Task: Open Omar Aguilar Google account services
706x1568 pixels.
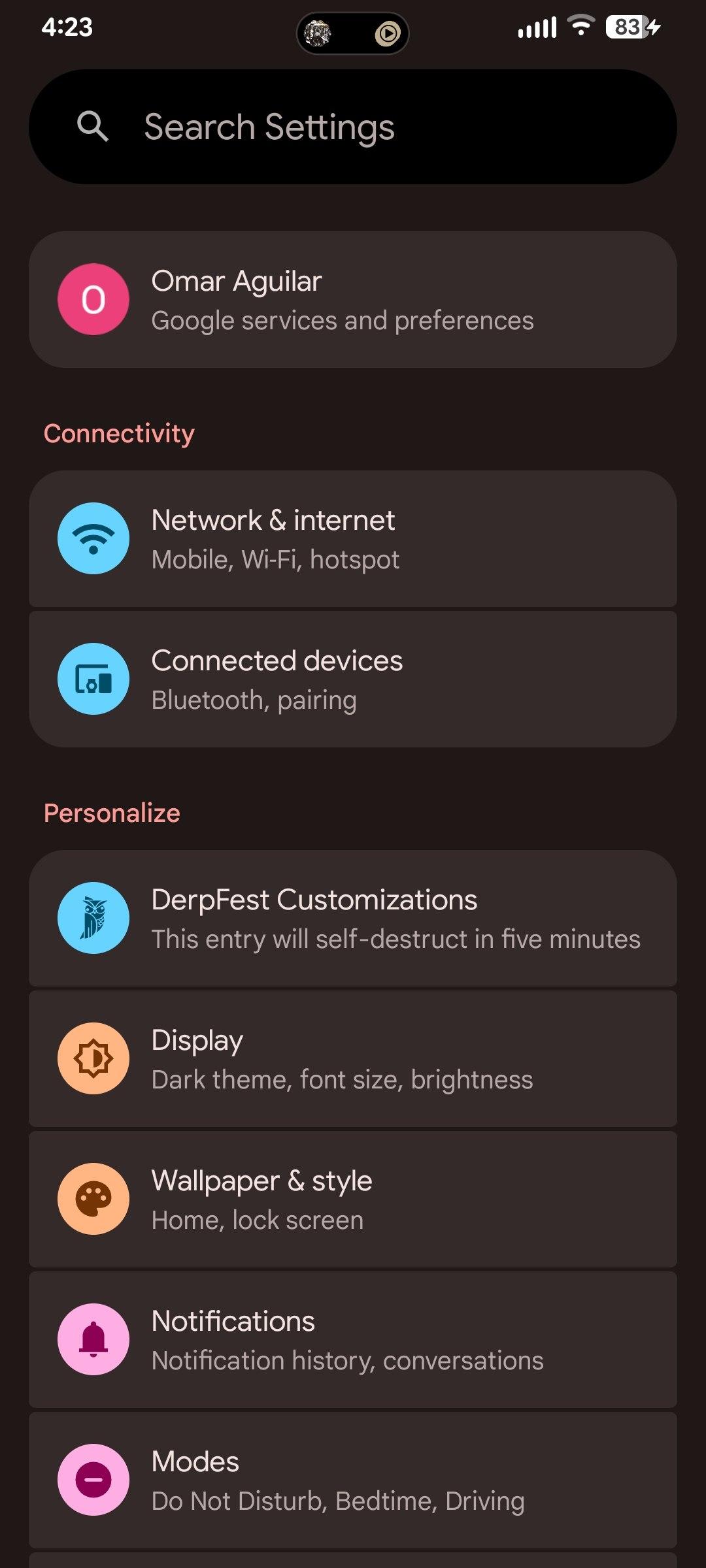Action: tap(353, 300)
